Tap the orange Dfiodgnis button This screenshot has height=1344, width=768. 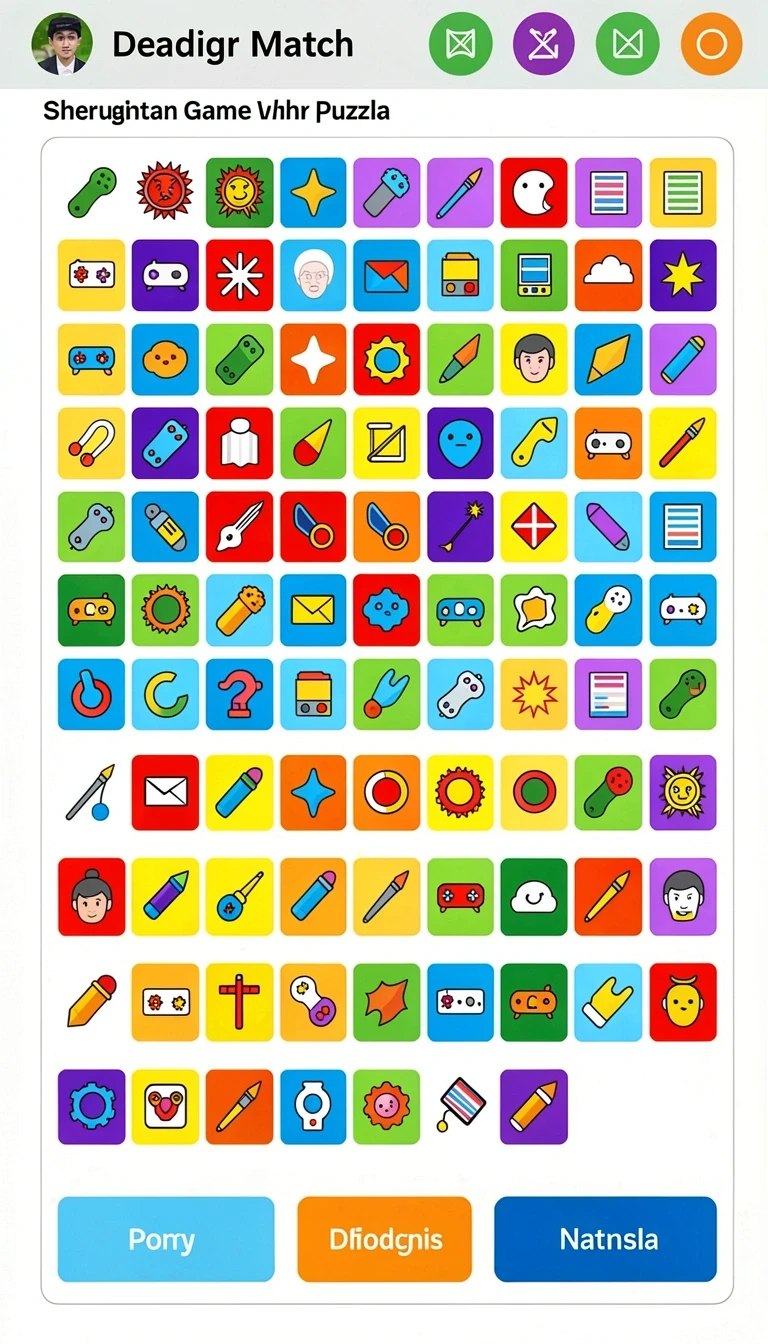tap(385, 1239)
